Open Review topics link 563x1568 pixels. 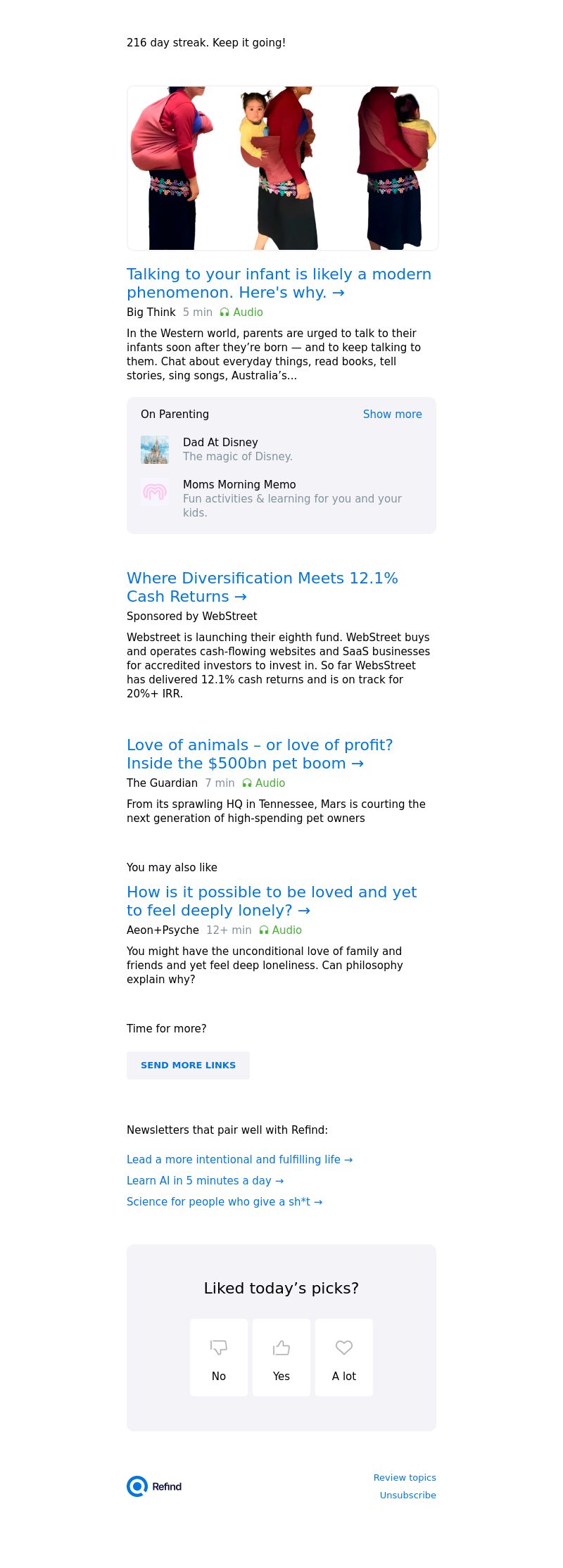405,1477
